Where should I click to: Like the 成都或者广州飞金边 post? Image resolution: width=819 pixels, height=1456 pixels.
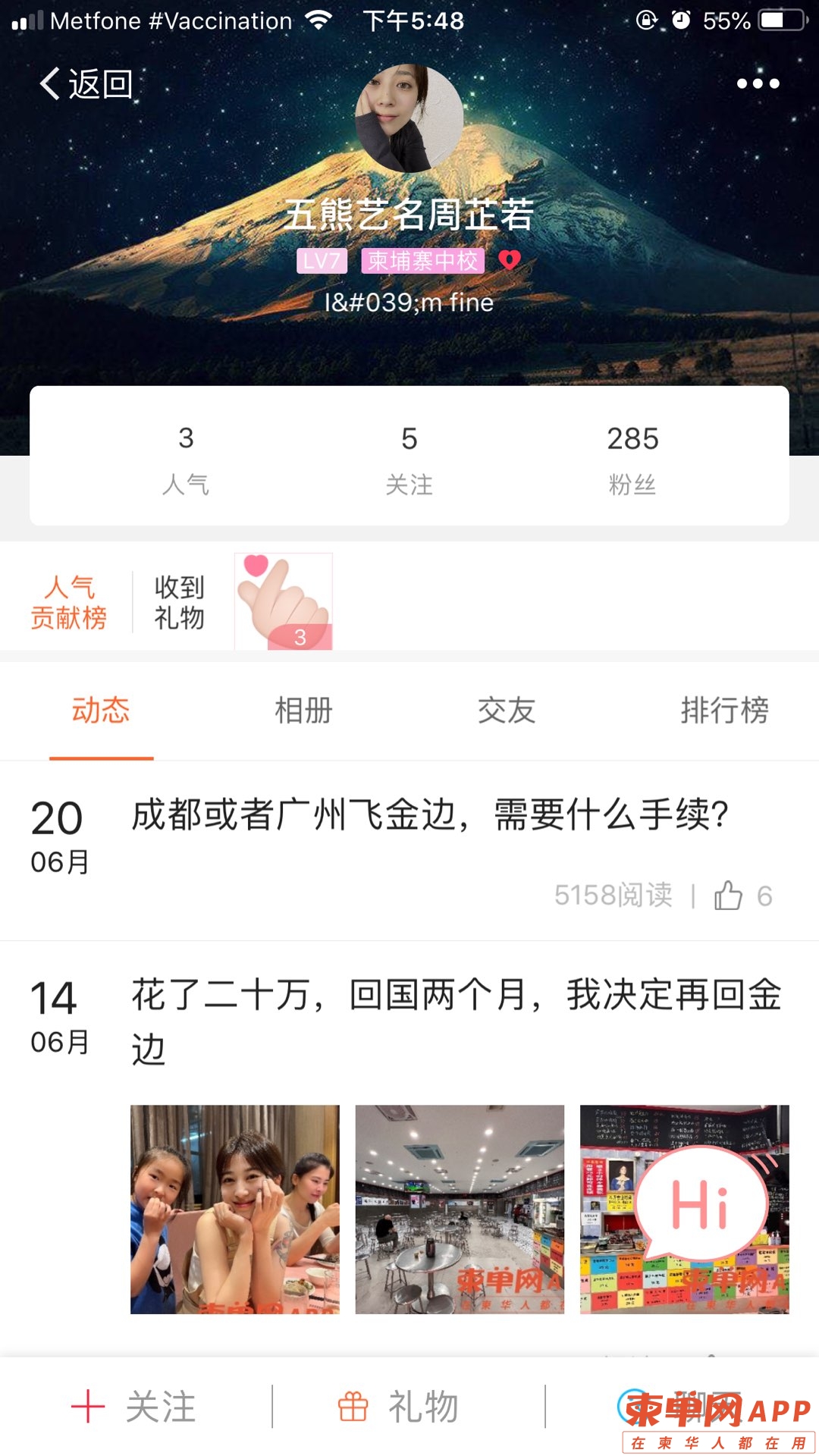pos(729,896)
